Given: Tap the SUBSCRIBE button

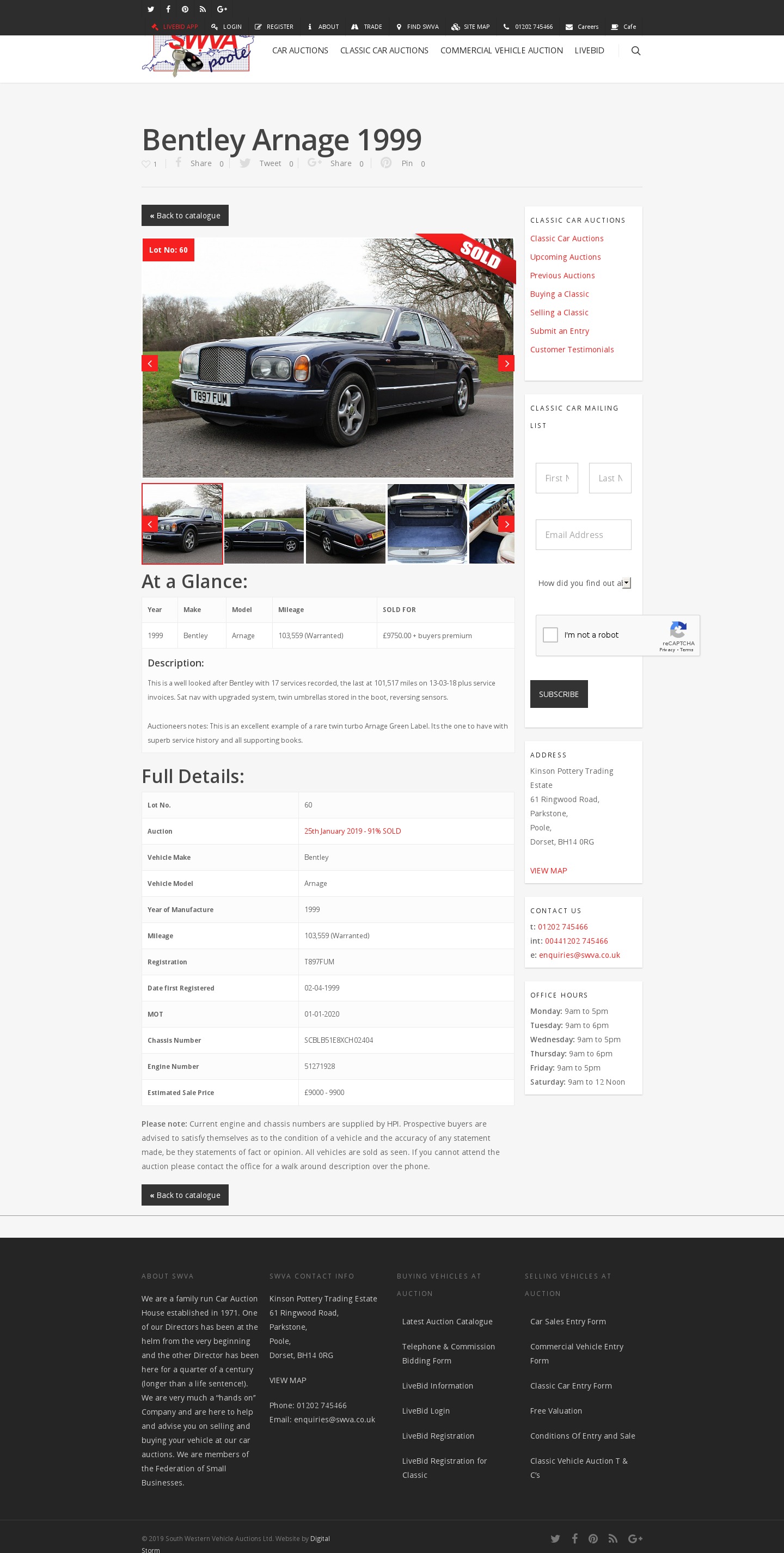Looking at the screenshot, I should point(558,694).
